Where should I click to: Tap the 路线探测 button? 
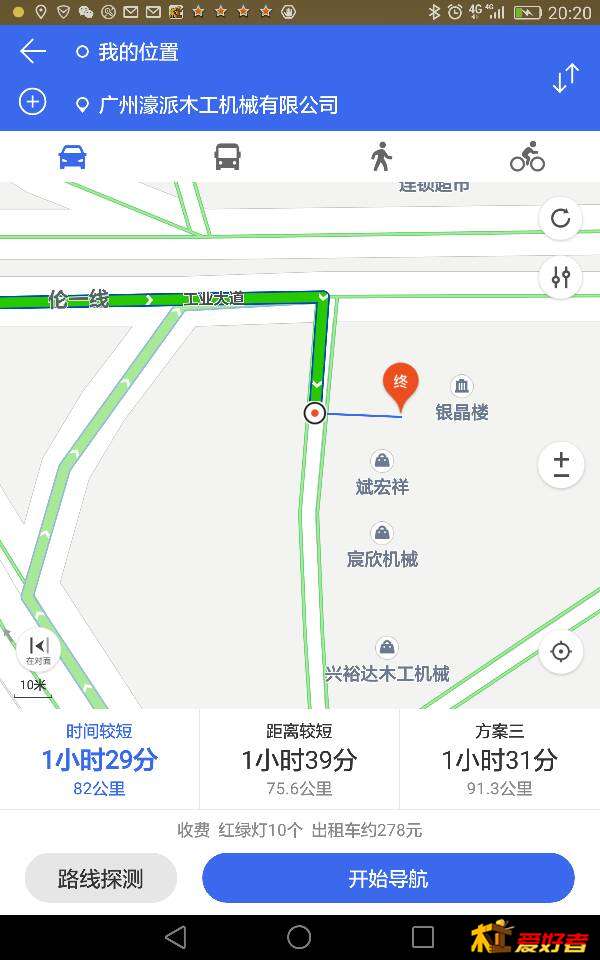pos(100,879)
